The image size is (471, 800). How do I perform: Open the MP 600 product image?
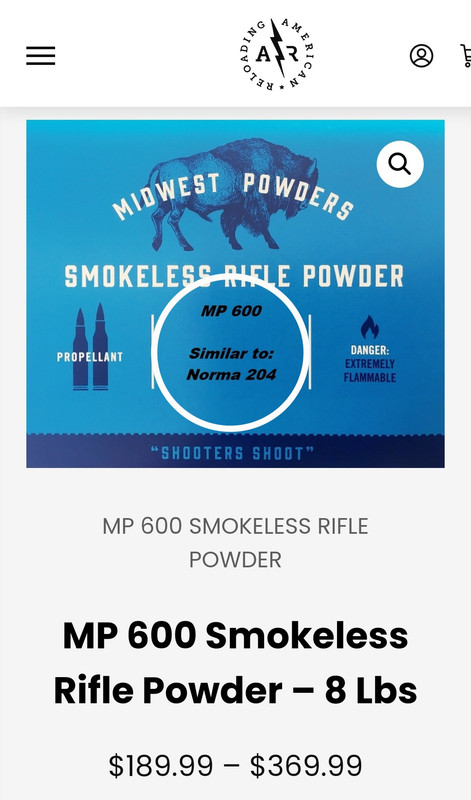coord(235,293)
